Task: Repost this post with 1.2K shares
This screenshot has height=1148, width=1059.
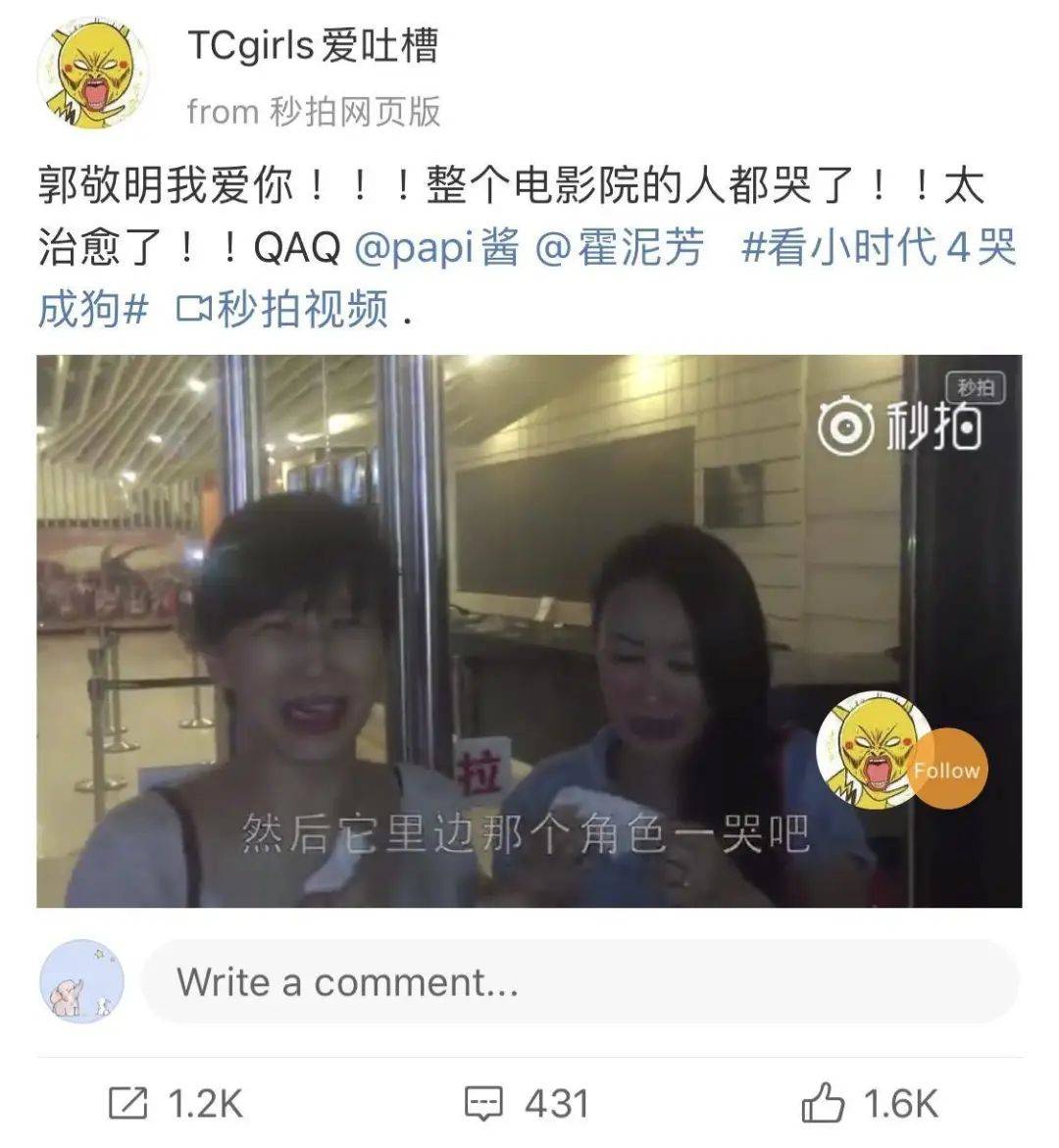Action: pos(175,1104)
